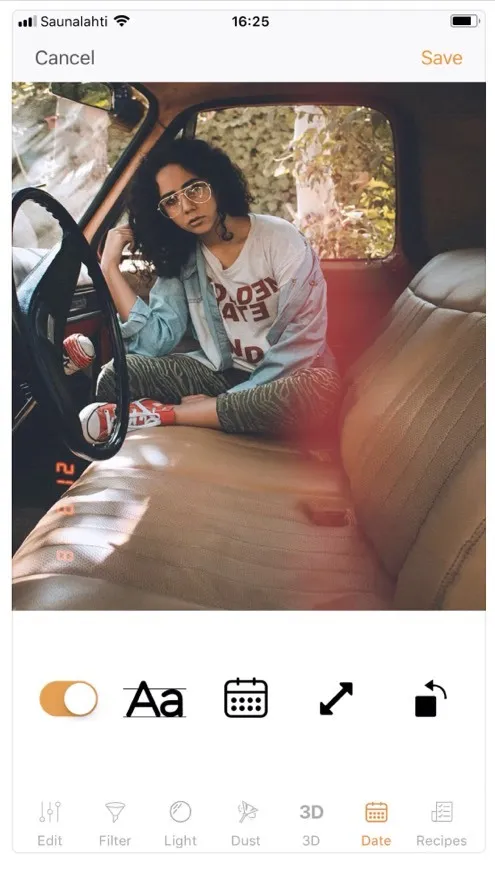495x870 pixels.
Task: Save the edited photo
Action: point(441,58)
